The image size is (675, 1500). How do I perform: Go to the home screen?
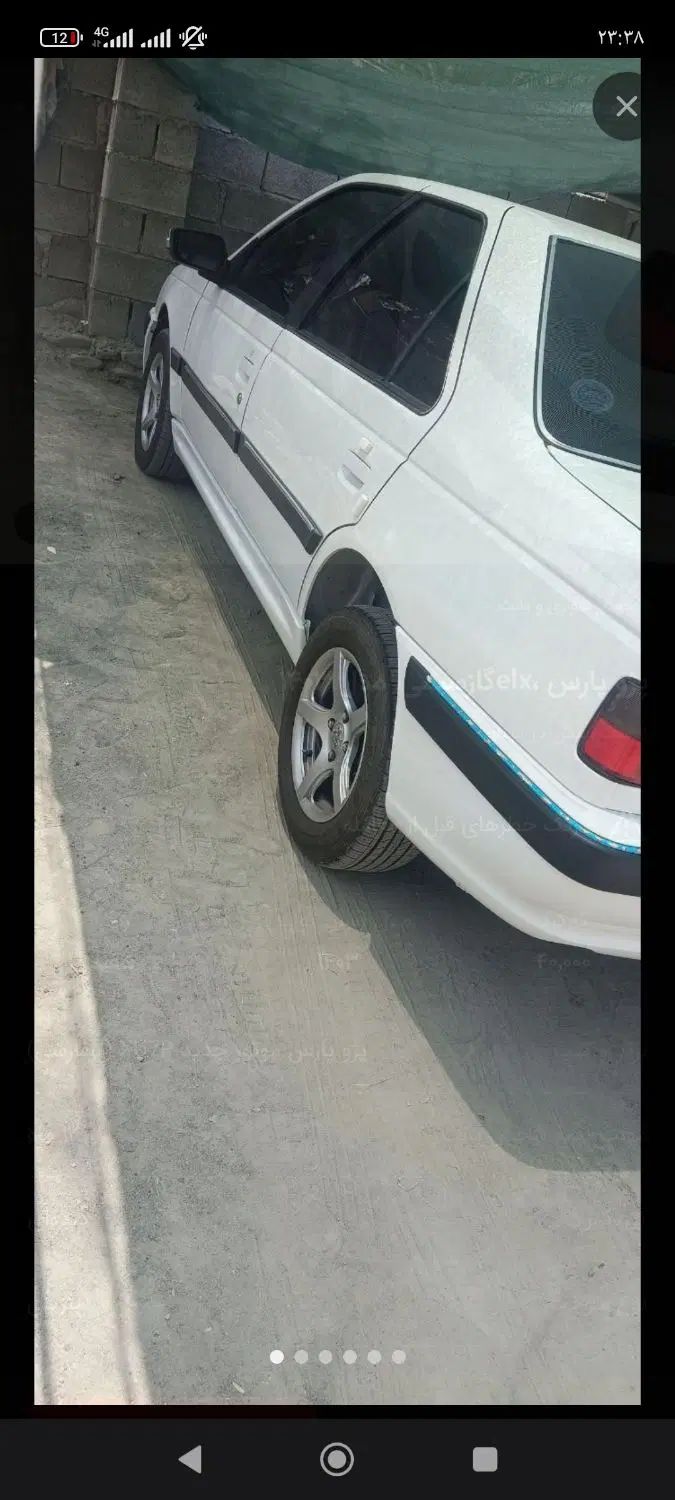pos(337,1459)
